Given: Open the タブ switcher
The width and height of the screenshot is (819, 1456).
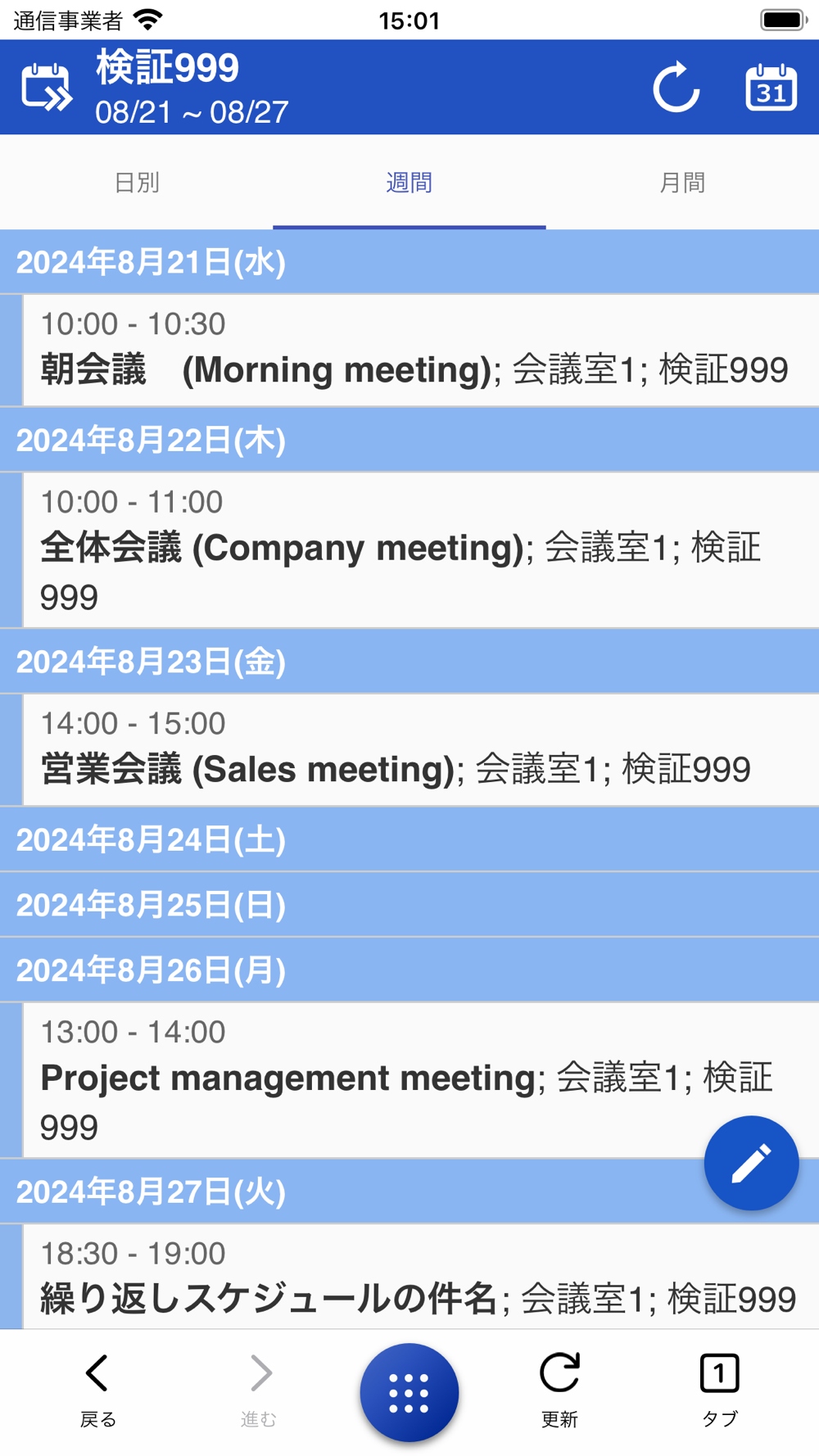Looking at the screenshot, I should 719,1390.
